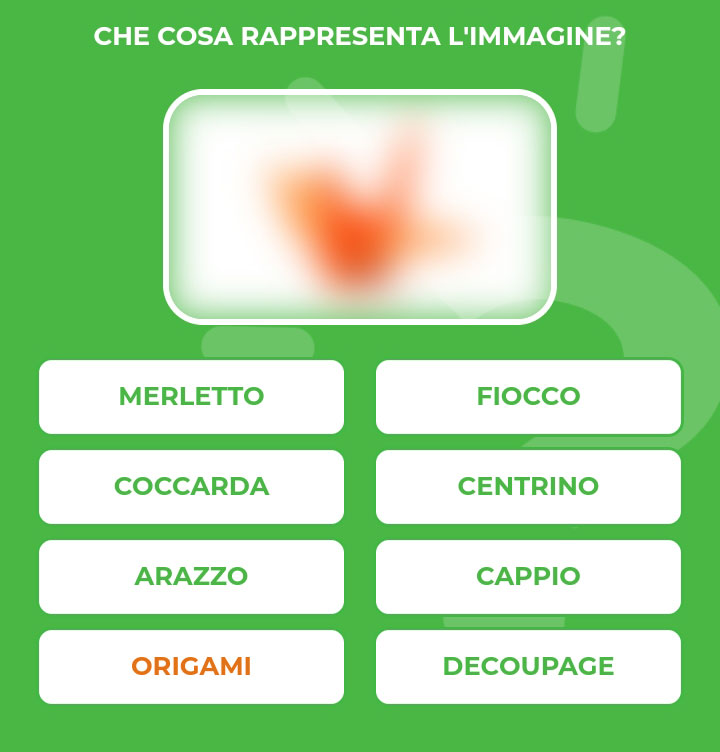Choose the ORIGAMI answer

(191, 667)
